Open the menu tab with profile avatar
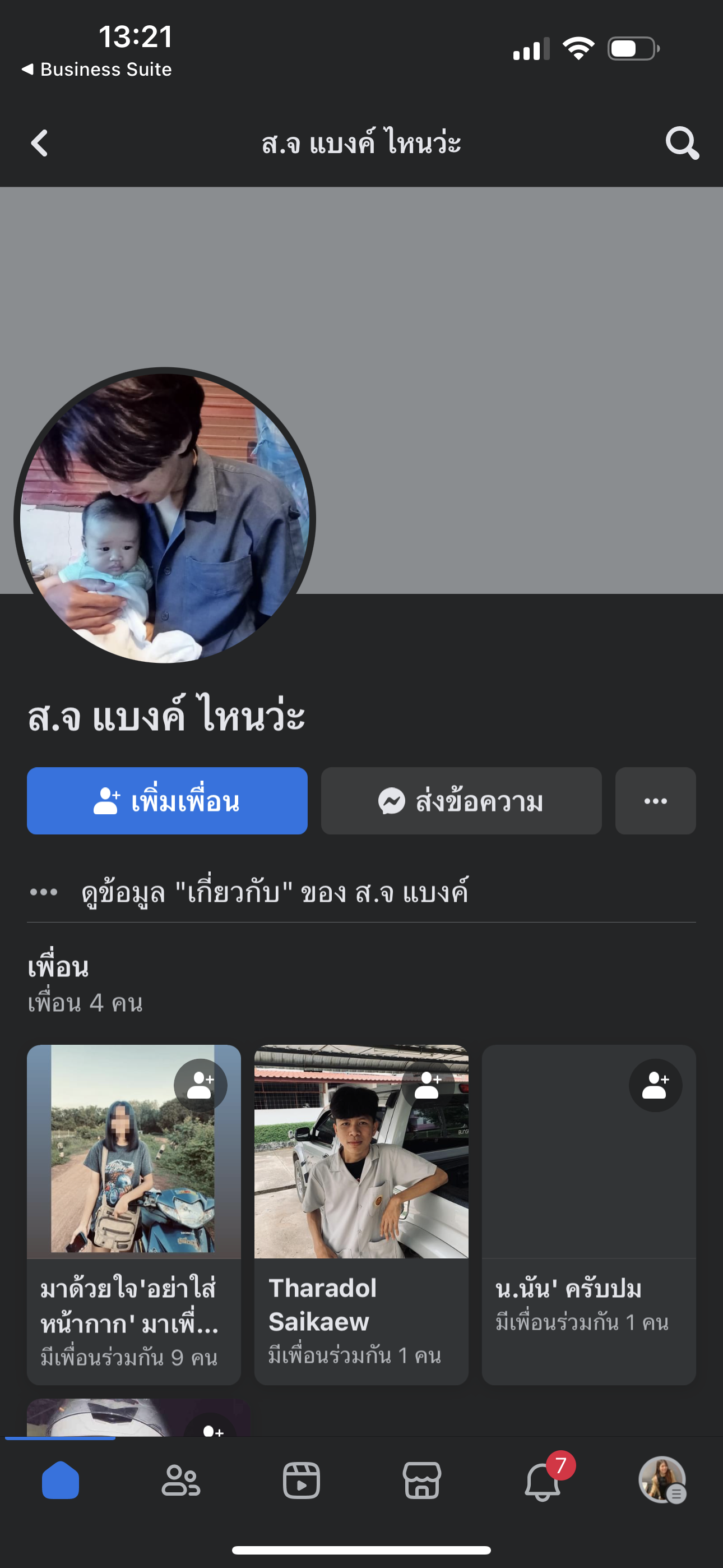This screenshot has width=723, height=1568. pos(662,1480)
